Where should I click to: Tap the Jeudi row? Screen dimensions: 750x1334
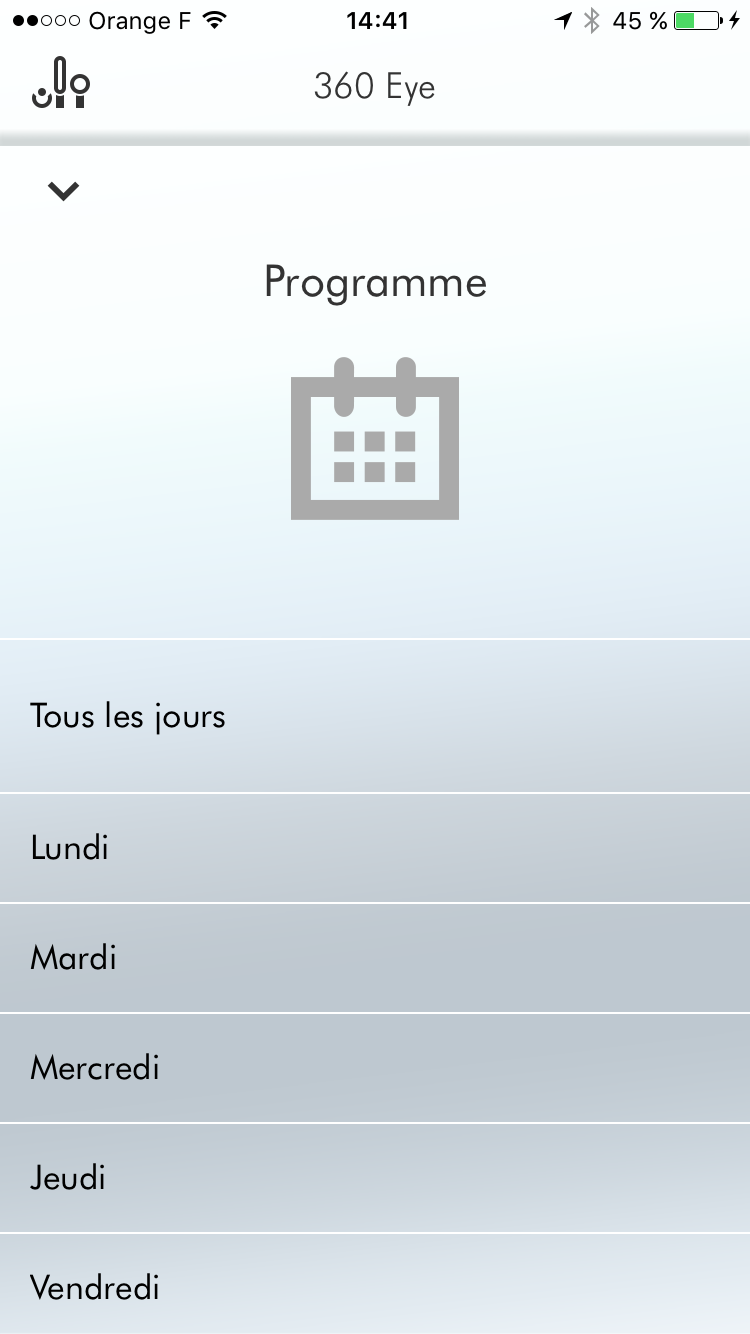375,1178
